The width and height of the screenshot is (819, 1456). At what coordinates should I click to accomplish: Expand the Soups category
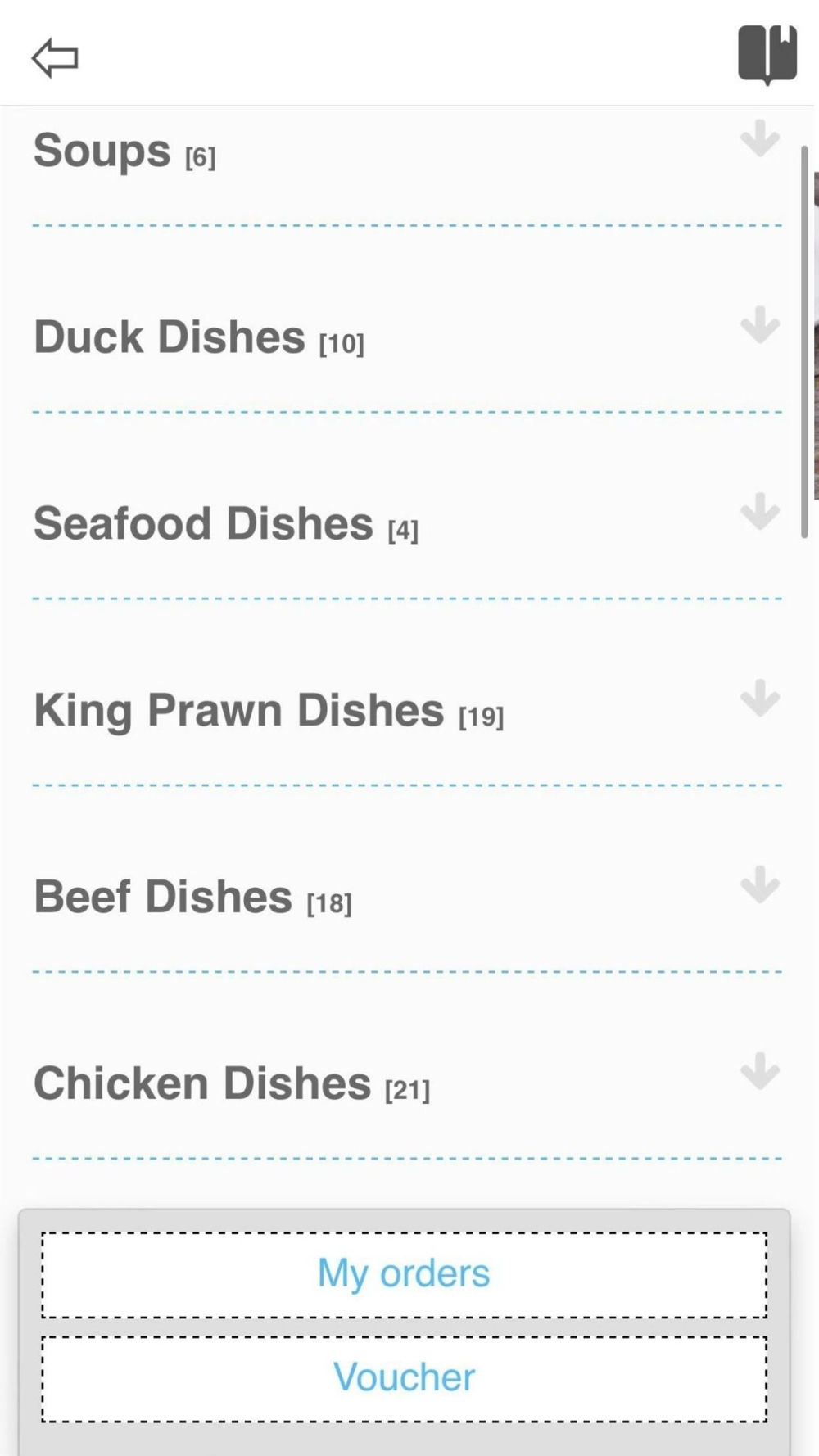point(759,139)
